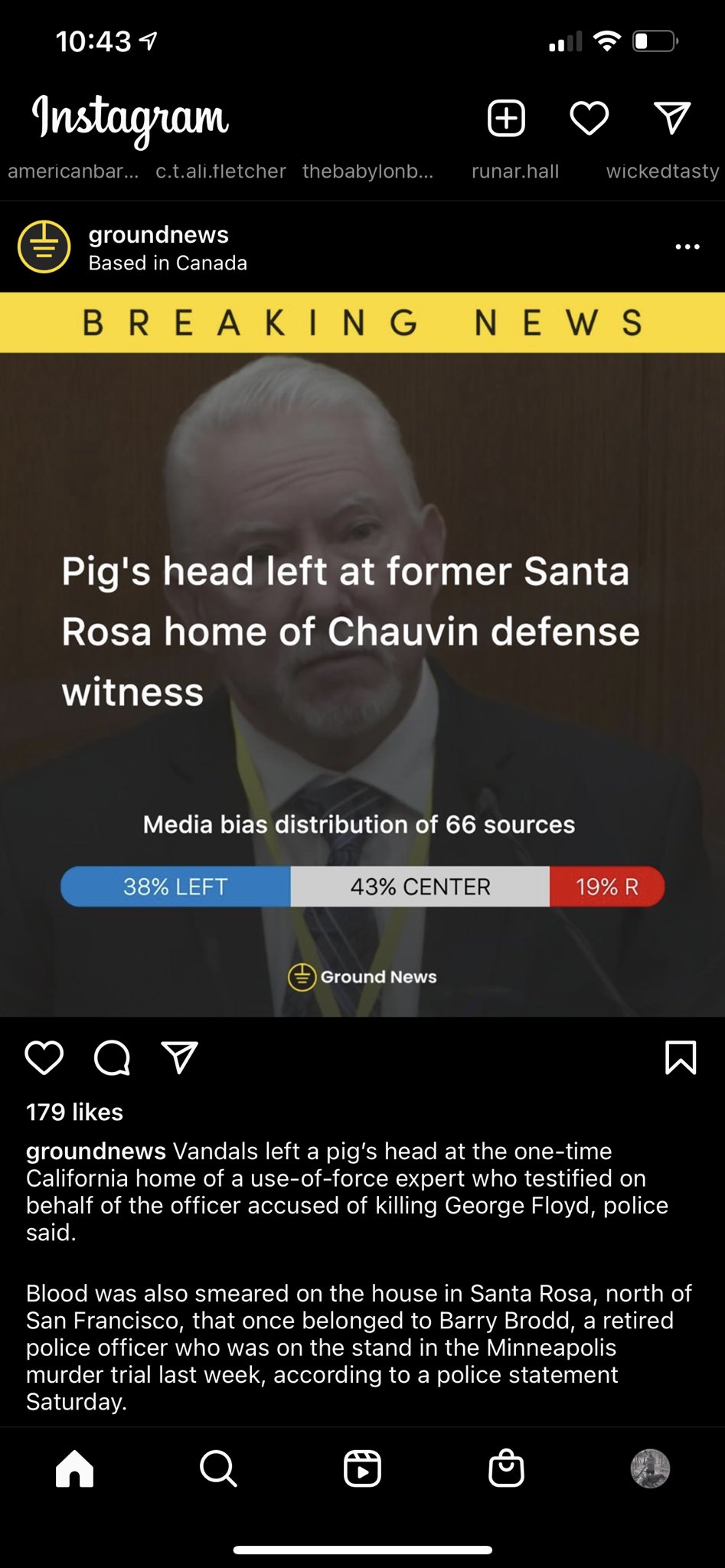View the 179 likes list

click(74, 1112)
